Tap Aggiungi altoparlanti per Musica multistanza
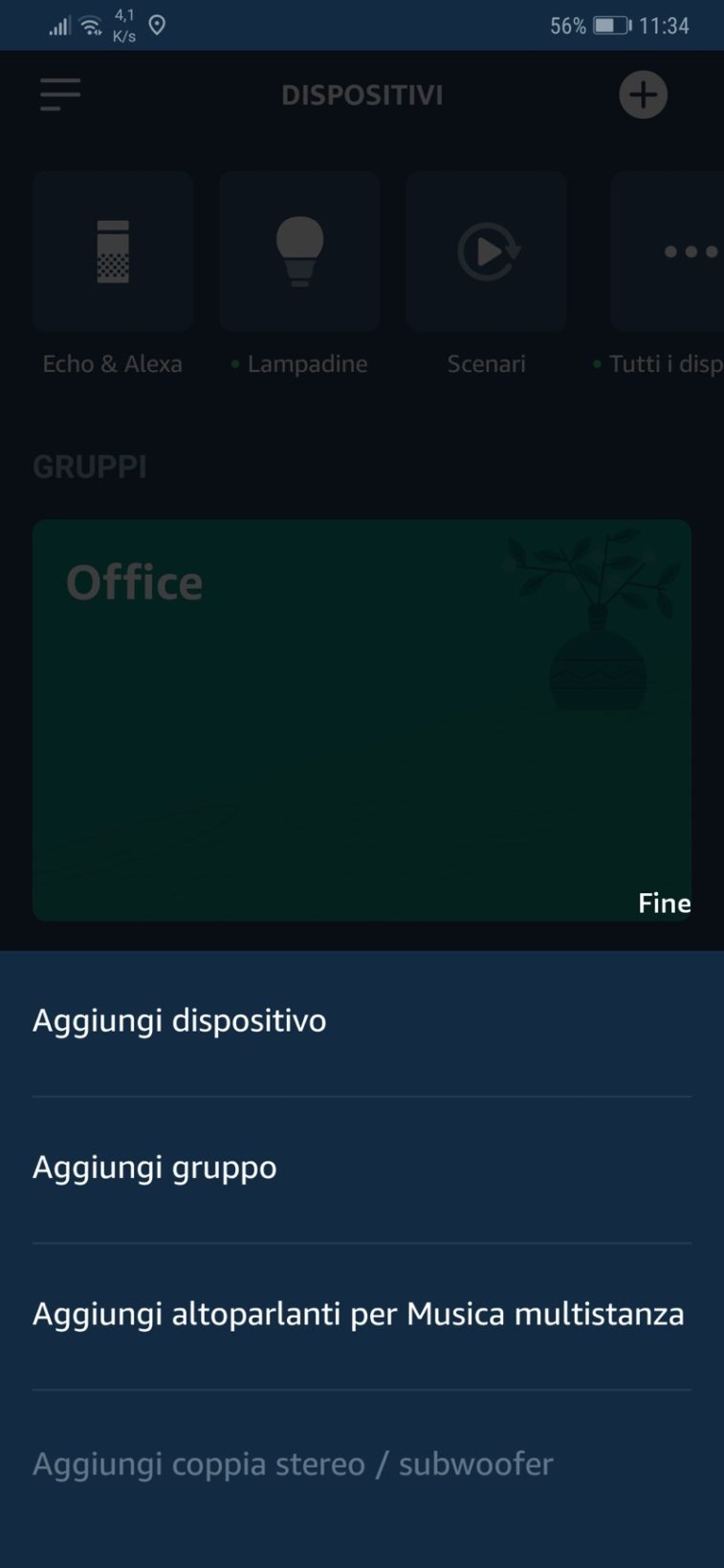Viewport: 724px width, 1568px height. 359,1315
